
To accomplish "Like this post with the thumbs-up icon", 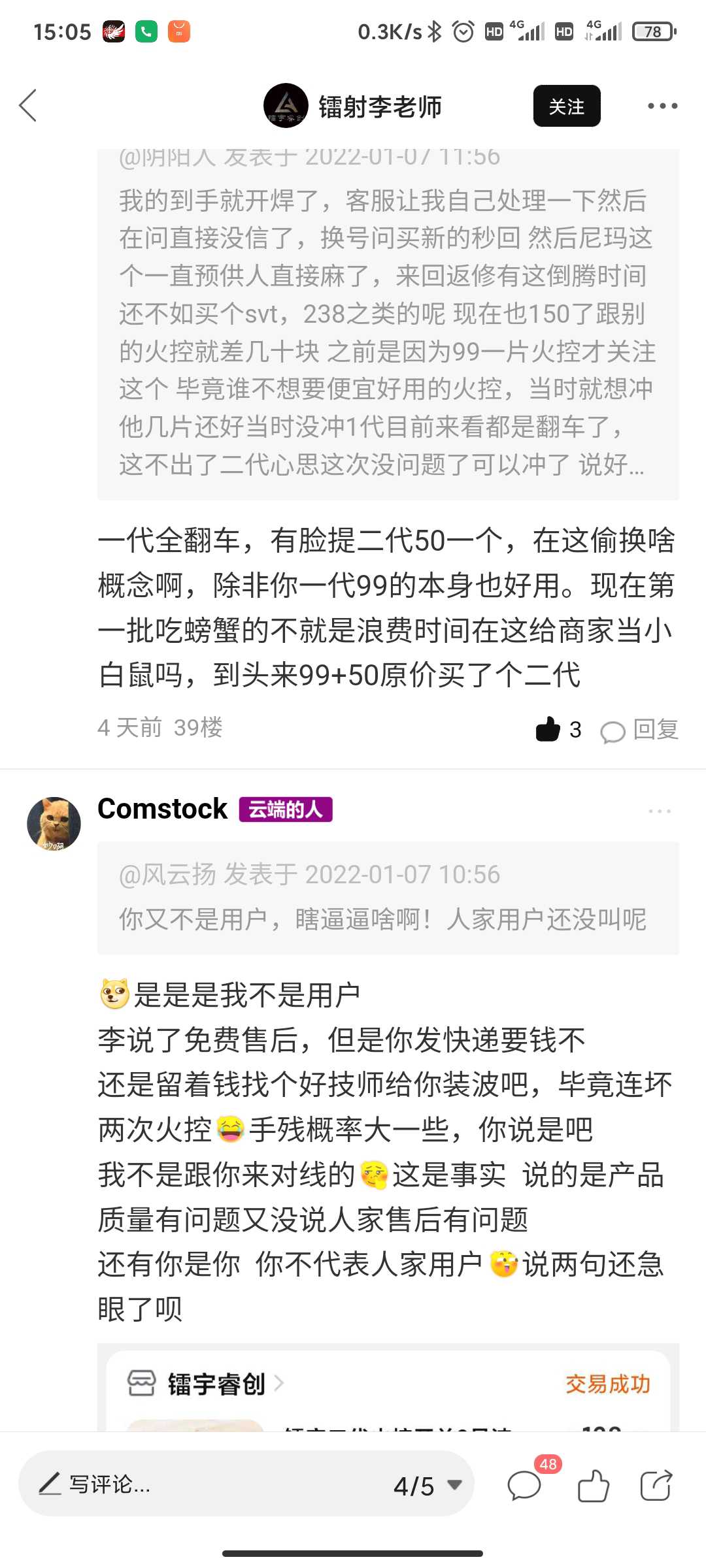I will (593, 1486).
